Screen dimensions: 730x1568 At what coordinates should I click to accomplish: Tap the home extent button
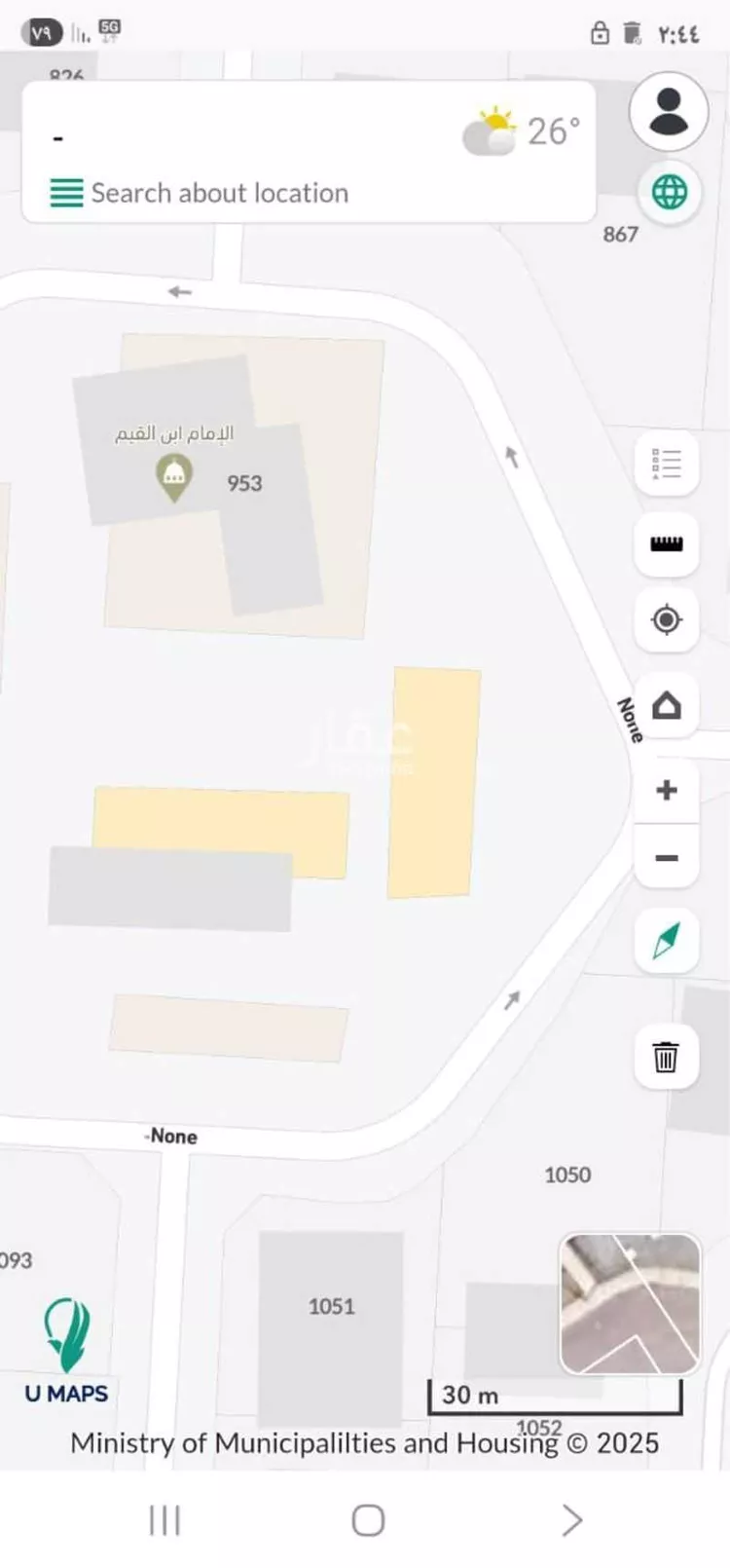[x=667, y=705]
